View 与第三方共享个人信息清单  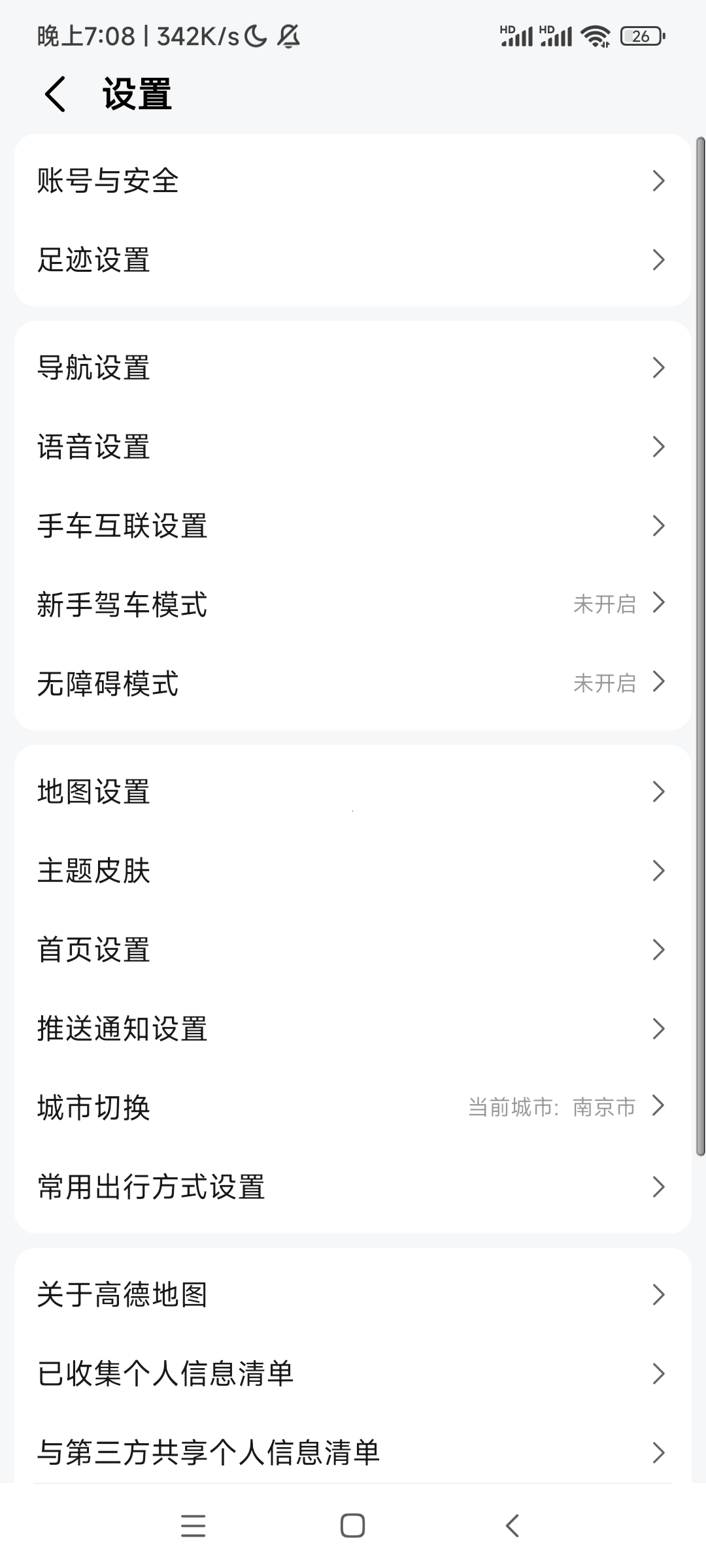click(353, 1453)
